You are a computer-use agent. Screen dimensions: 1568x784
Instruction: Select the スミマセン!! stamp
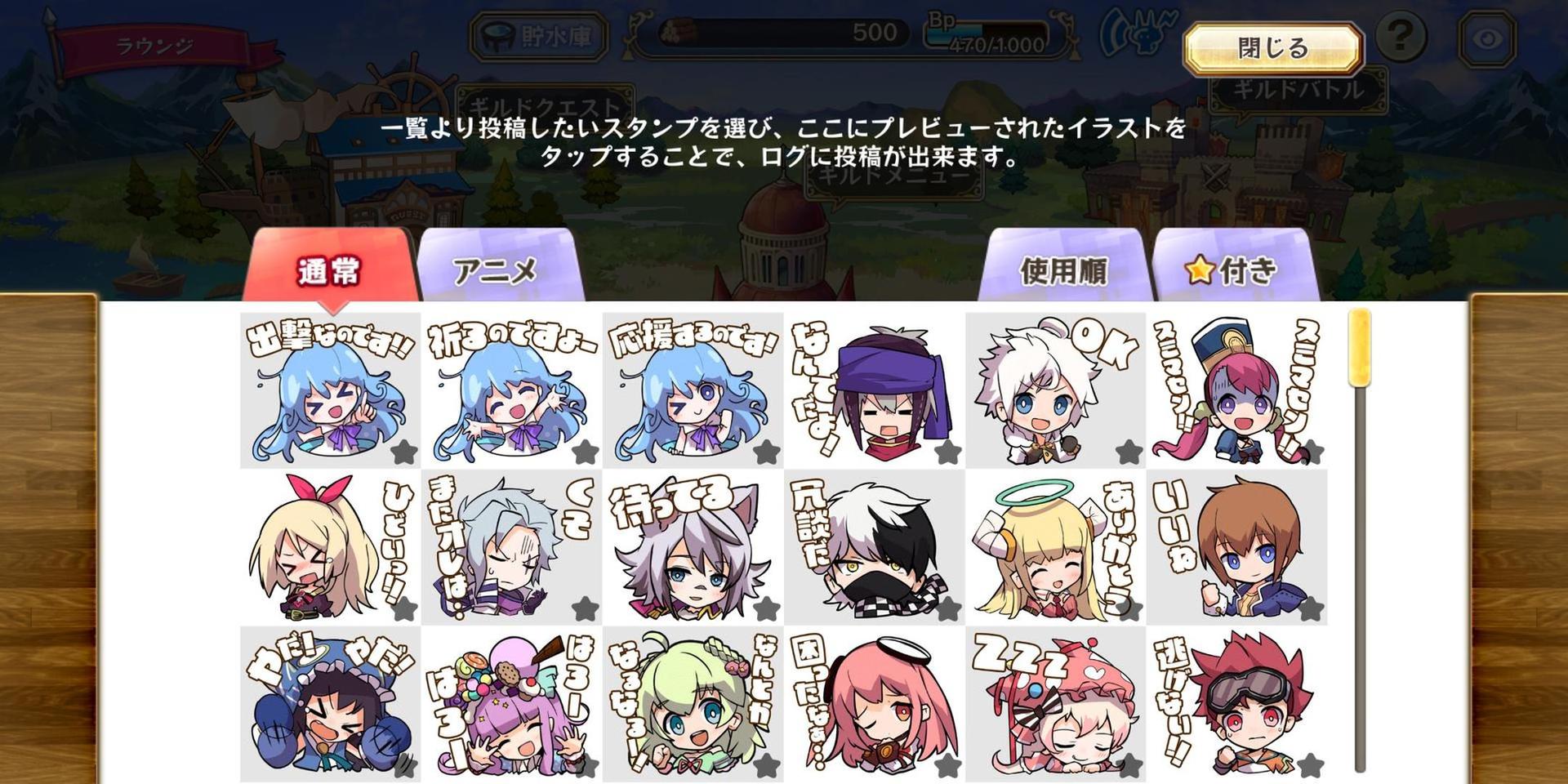[x=1236, y=390]
